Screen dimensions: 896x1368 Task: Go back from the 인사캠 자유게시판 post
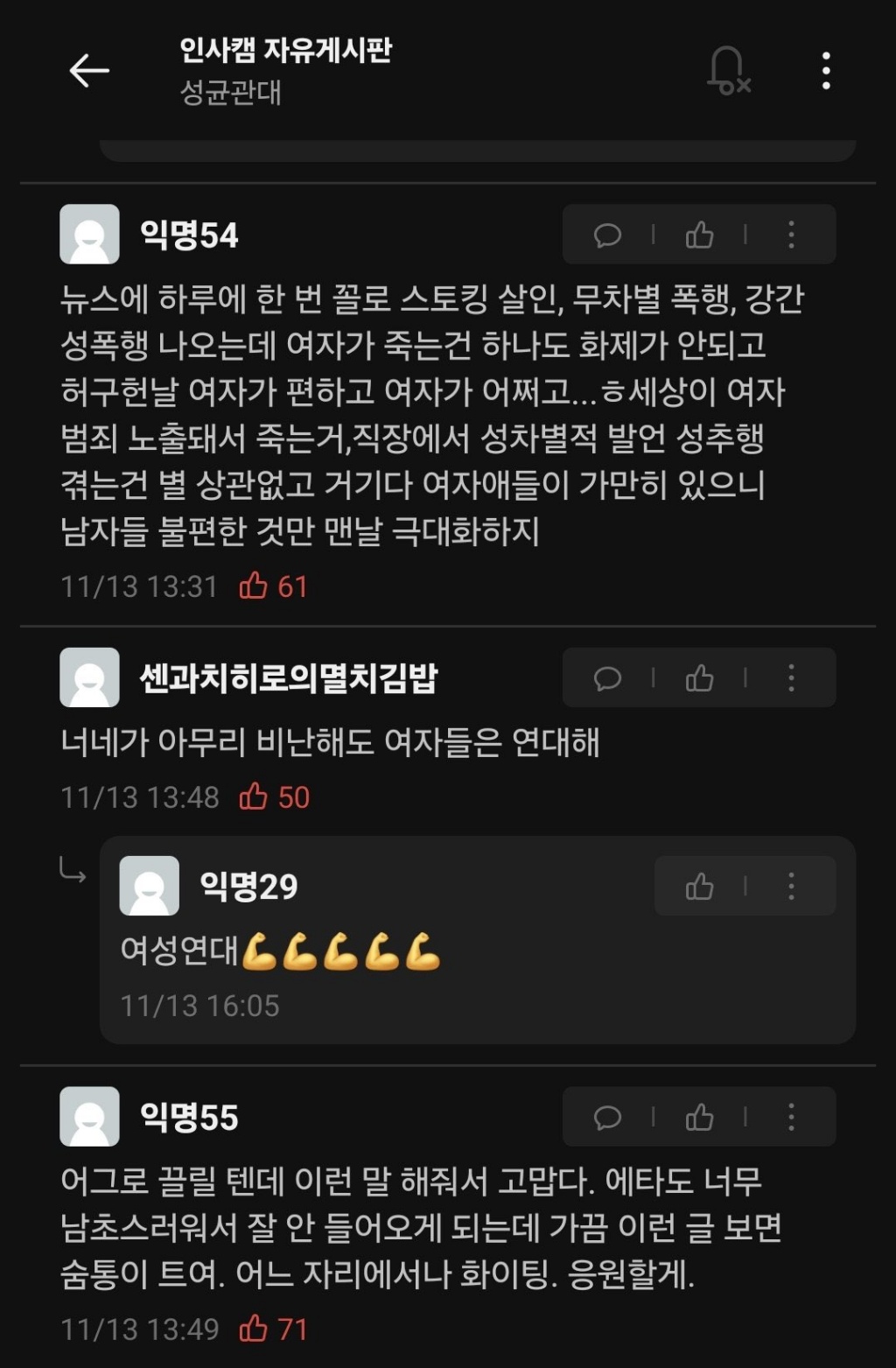pos(89,71)
